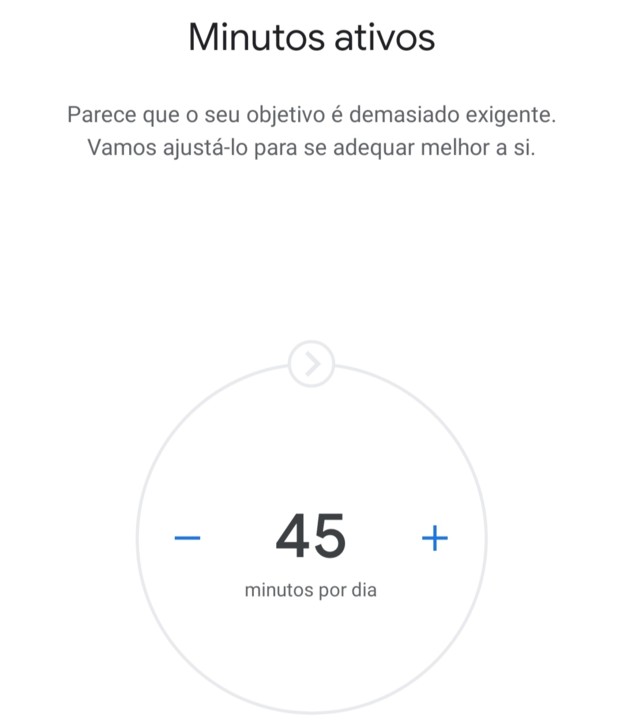623x720 pixels.
Task: Increase active minutes with the plus button
Action: [x=434, y=538]
